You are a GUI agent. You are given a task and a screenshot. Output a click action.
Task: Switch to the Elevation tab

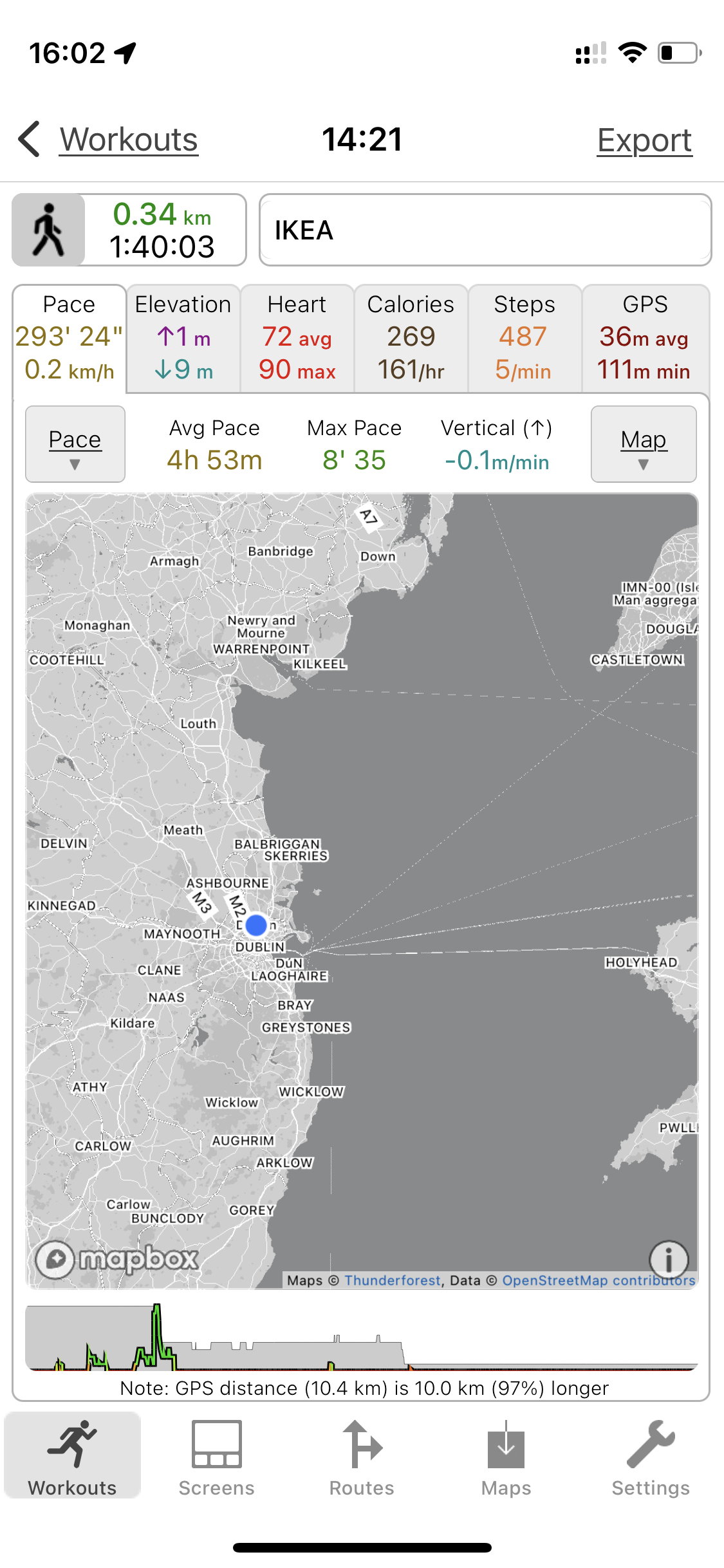[183, 338]
